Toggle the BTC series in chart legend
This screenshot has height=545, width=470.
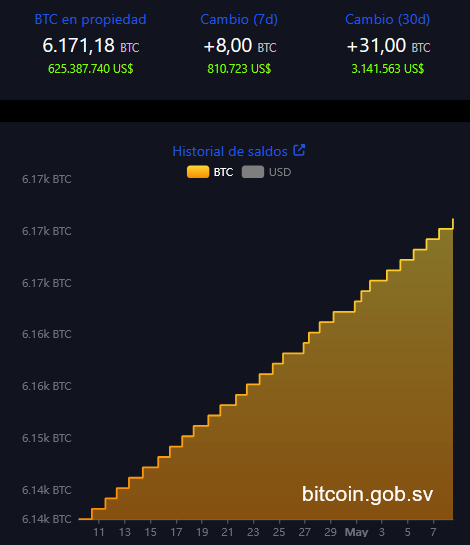point(210,172)
